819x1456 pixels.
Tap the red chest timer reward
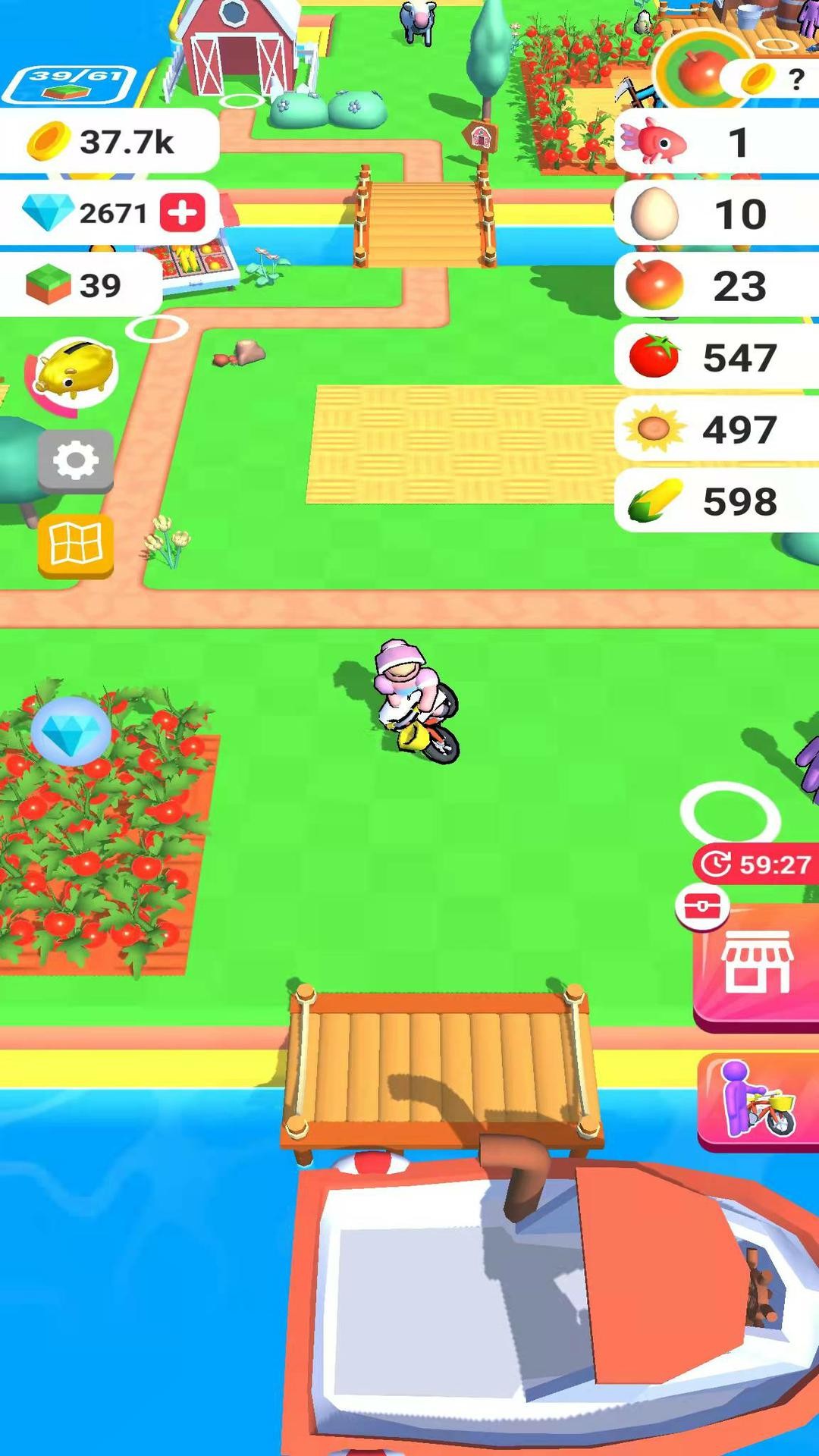pyautogui.click(x=702, y=905)
